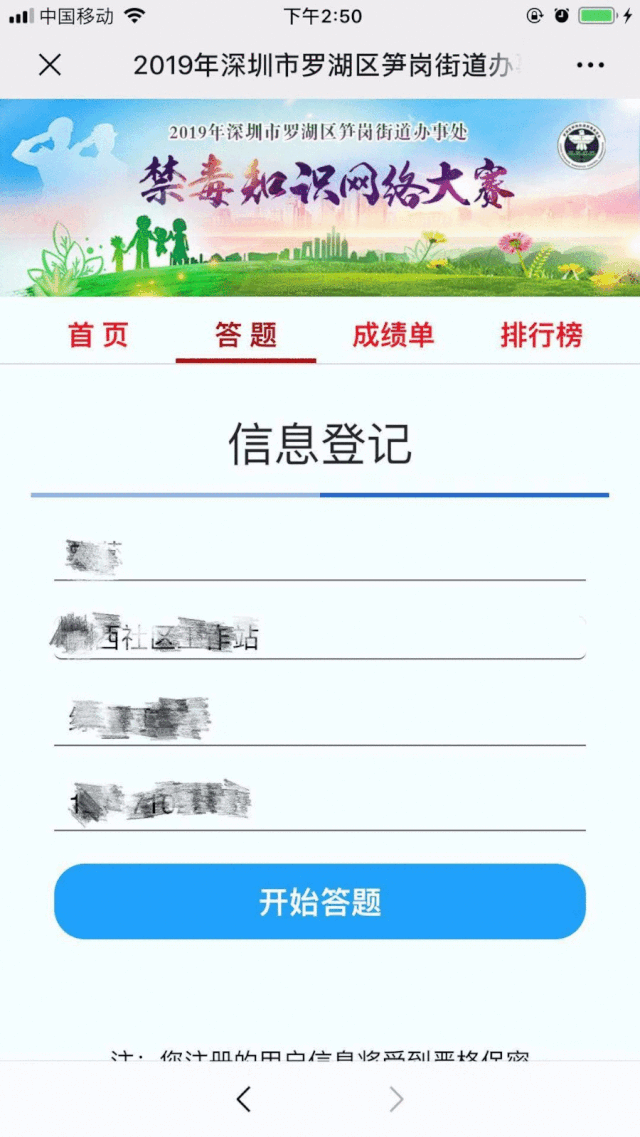
Task: Close the webpage with the X icon
Action: tap(50, 65)
